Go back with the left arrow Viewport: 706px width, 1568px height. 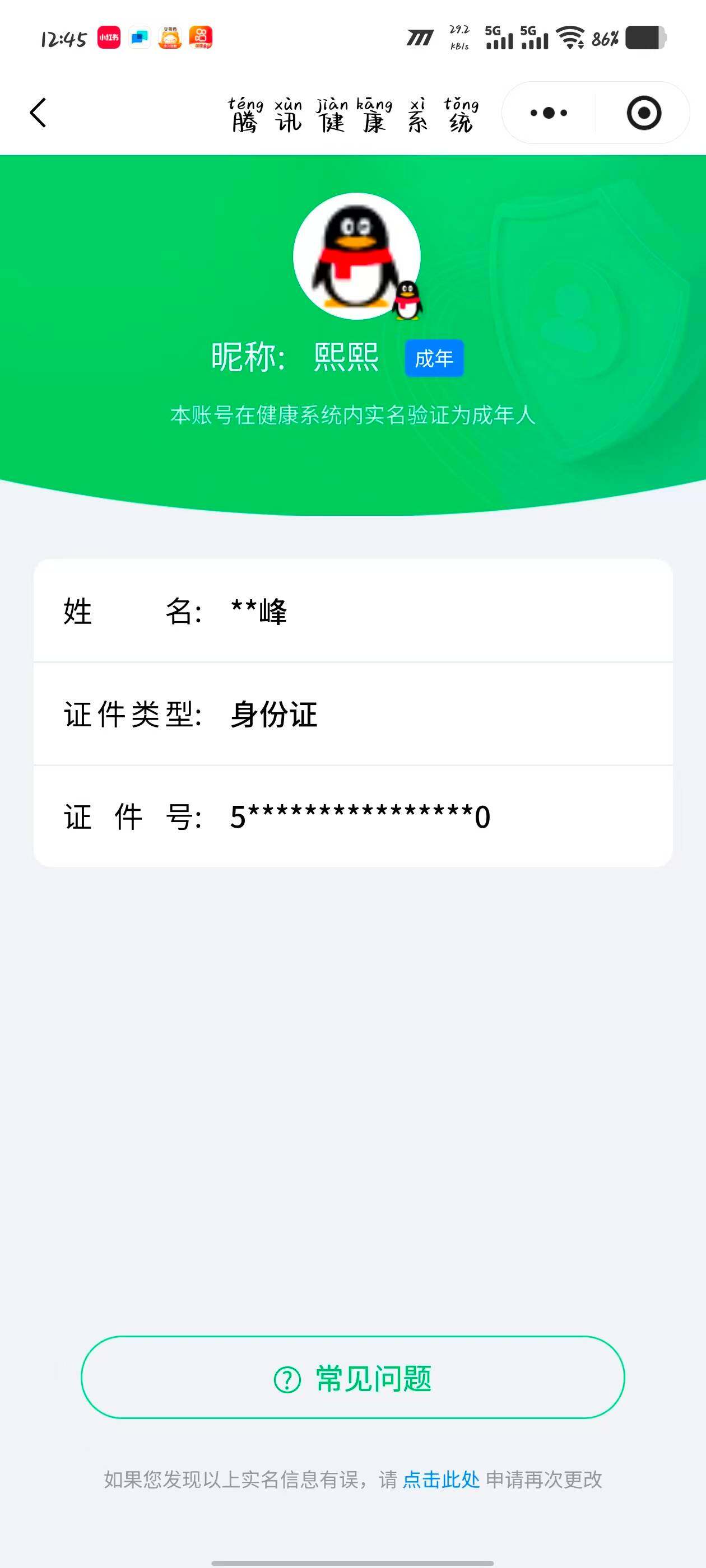coord(38,113)
